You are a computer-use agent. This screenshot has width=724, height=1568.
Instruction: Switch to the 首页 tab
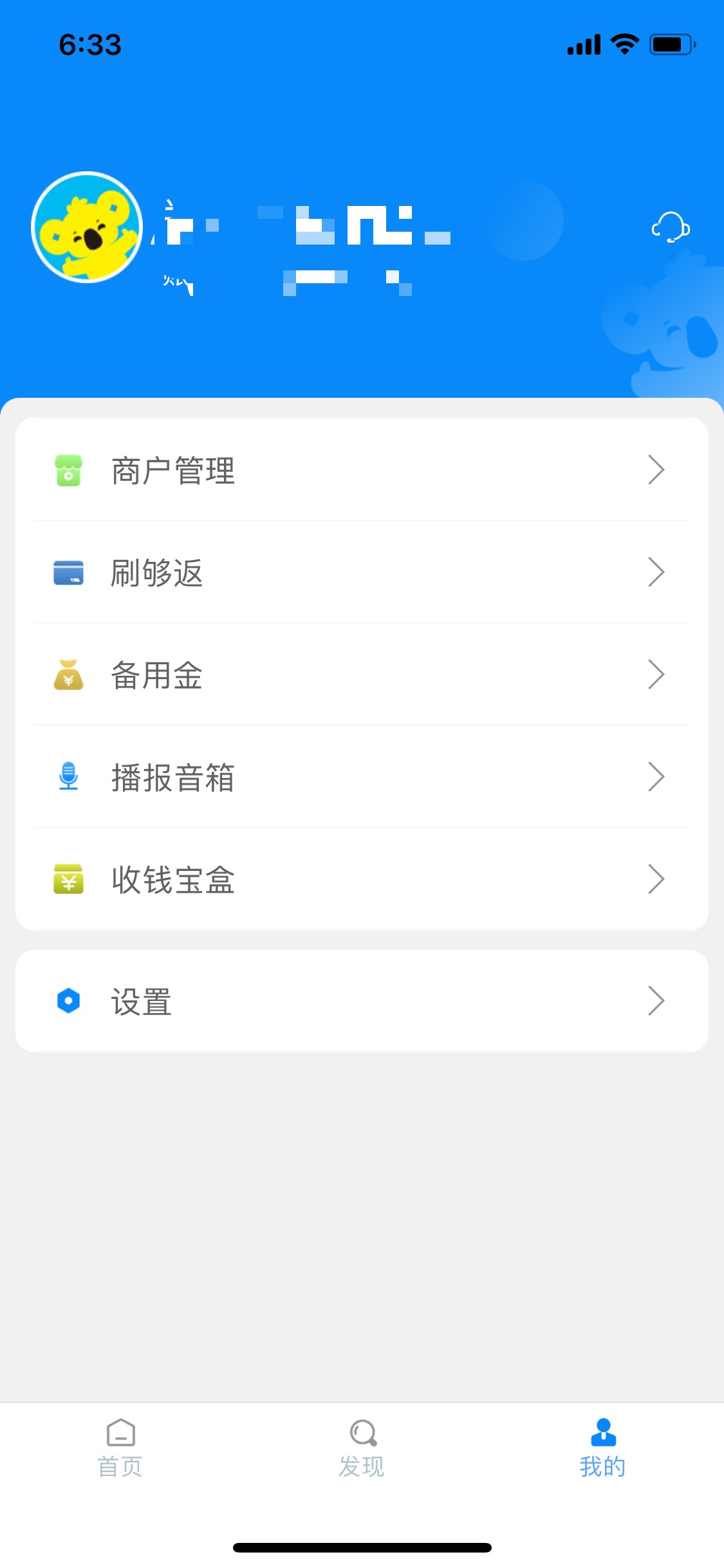[x=120, y=1448]
